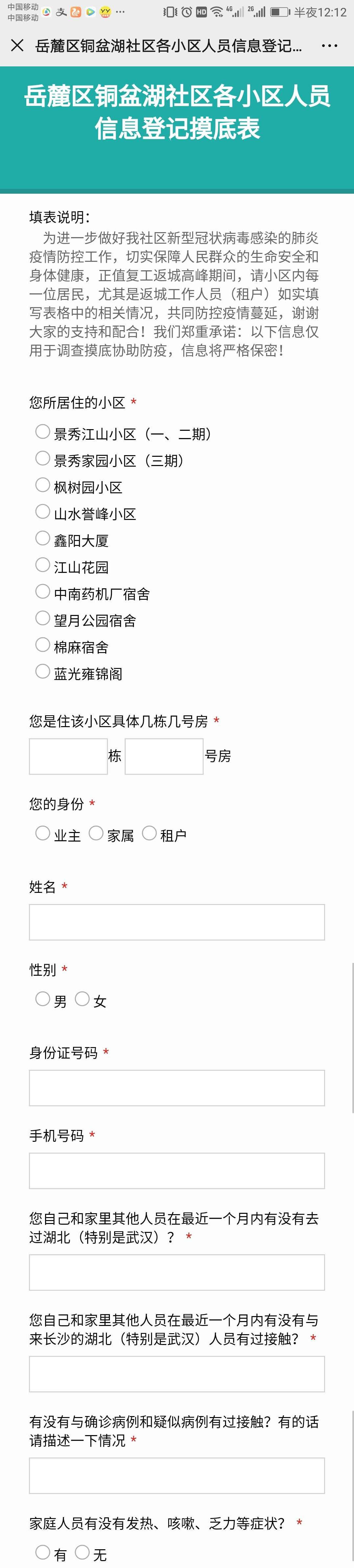Tap the 身份证号码 input field

177,1088
